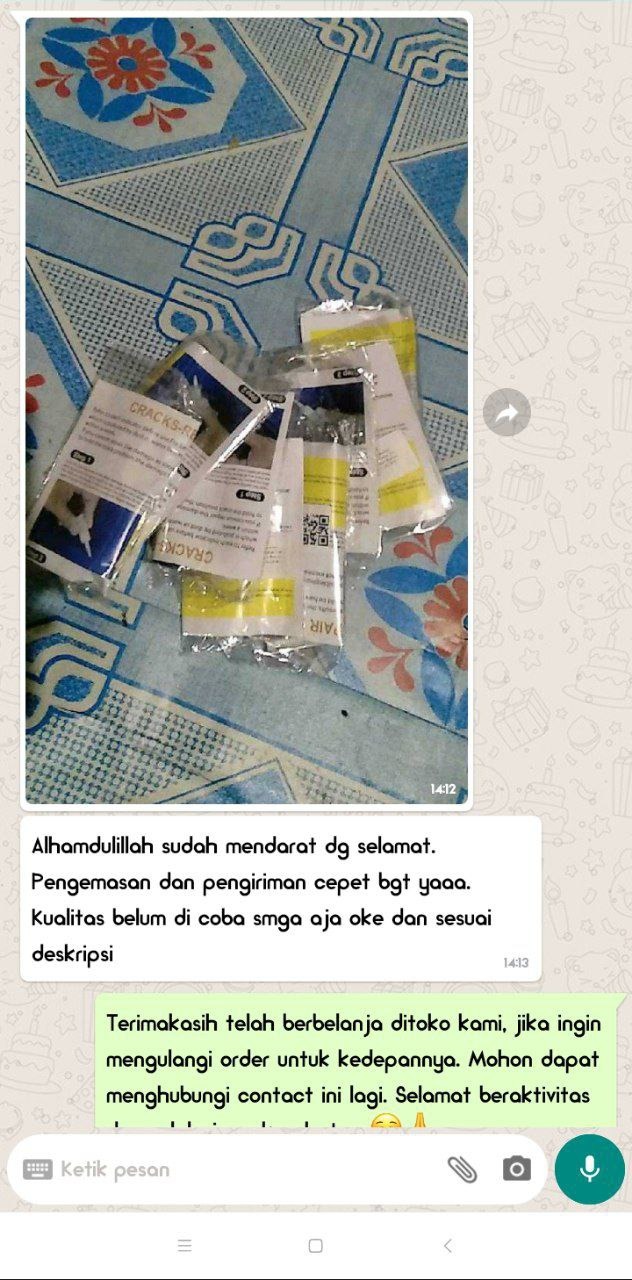Record a voice message with microphone button
The width and height of the screenshot is (632, 1280).
pyautogui.click(x=589, y=1169)
